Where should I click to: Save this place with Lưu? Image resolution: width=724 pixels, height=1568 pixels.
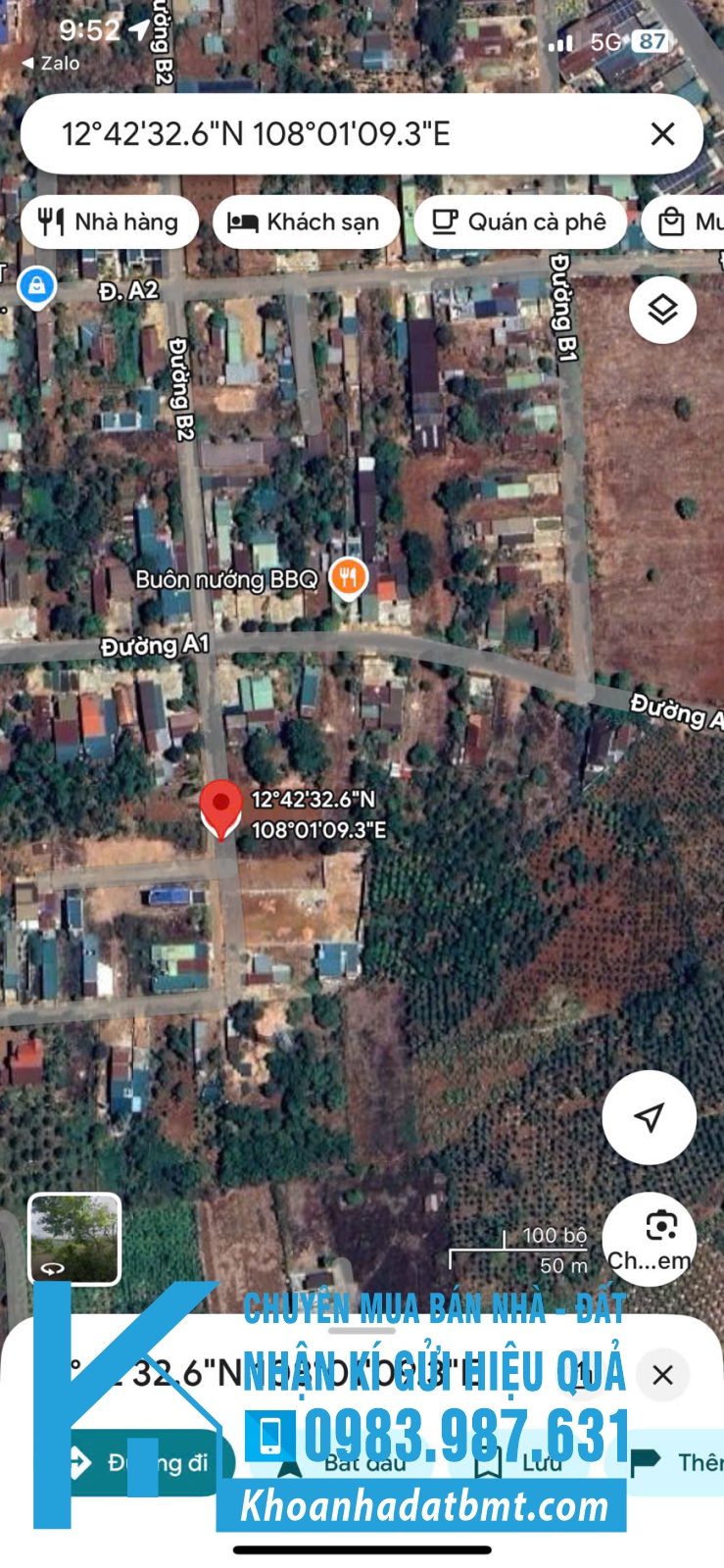(519, 1463)
